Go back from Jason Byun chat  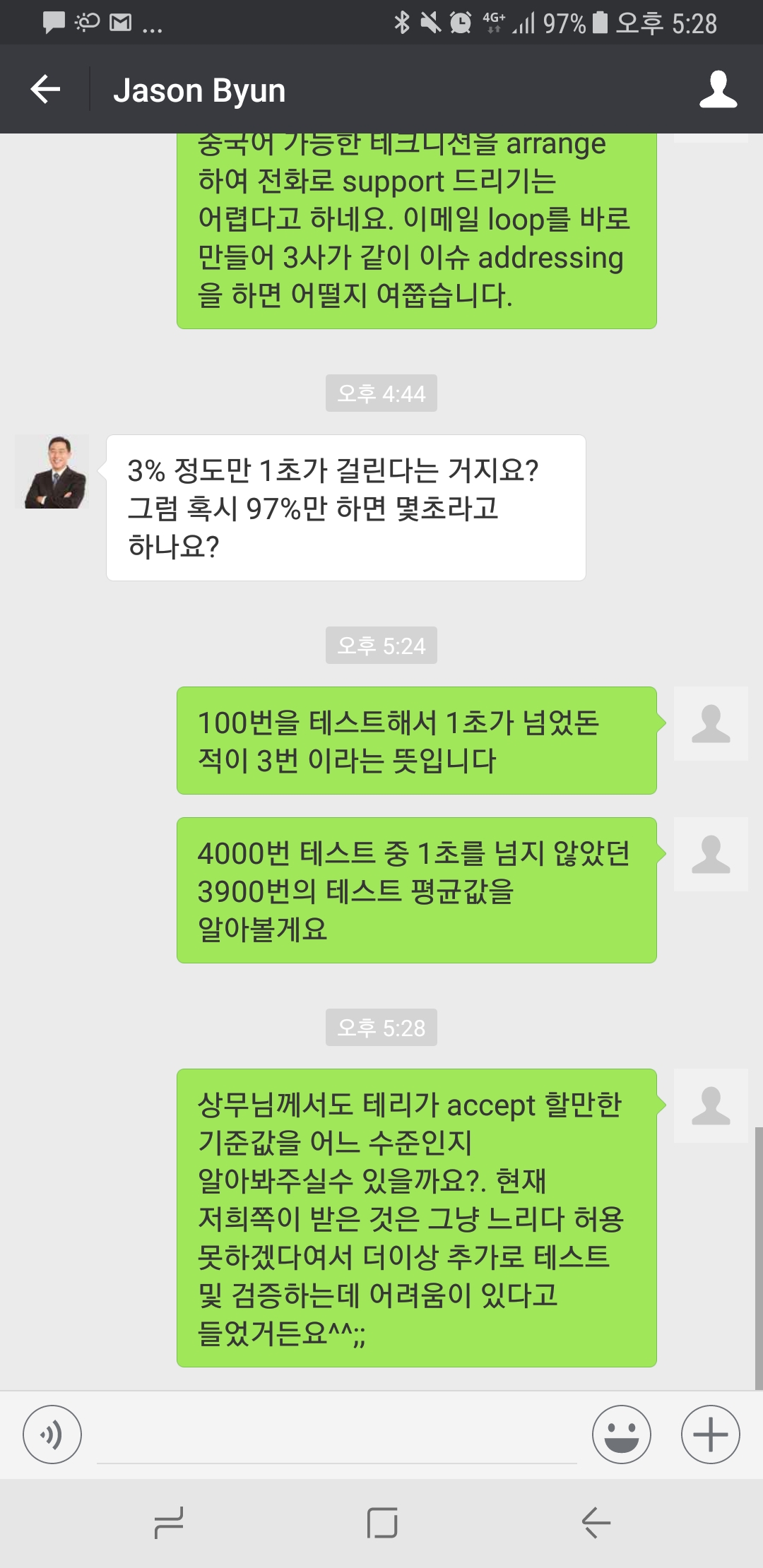(46, 90)
